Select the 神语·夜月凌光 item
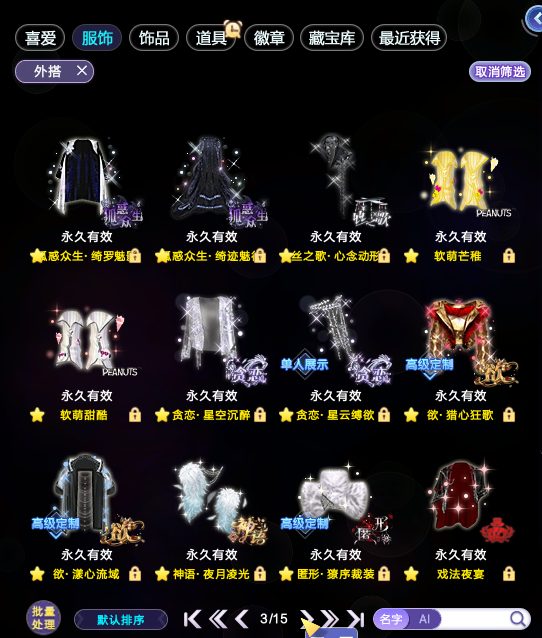This screenshot has width=542, height=638. (210, 518)
